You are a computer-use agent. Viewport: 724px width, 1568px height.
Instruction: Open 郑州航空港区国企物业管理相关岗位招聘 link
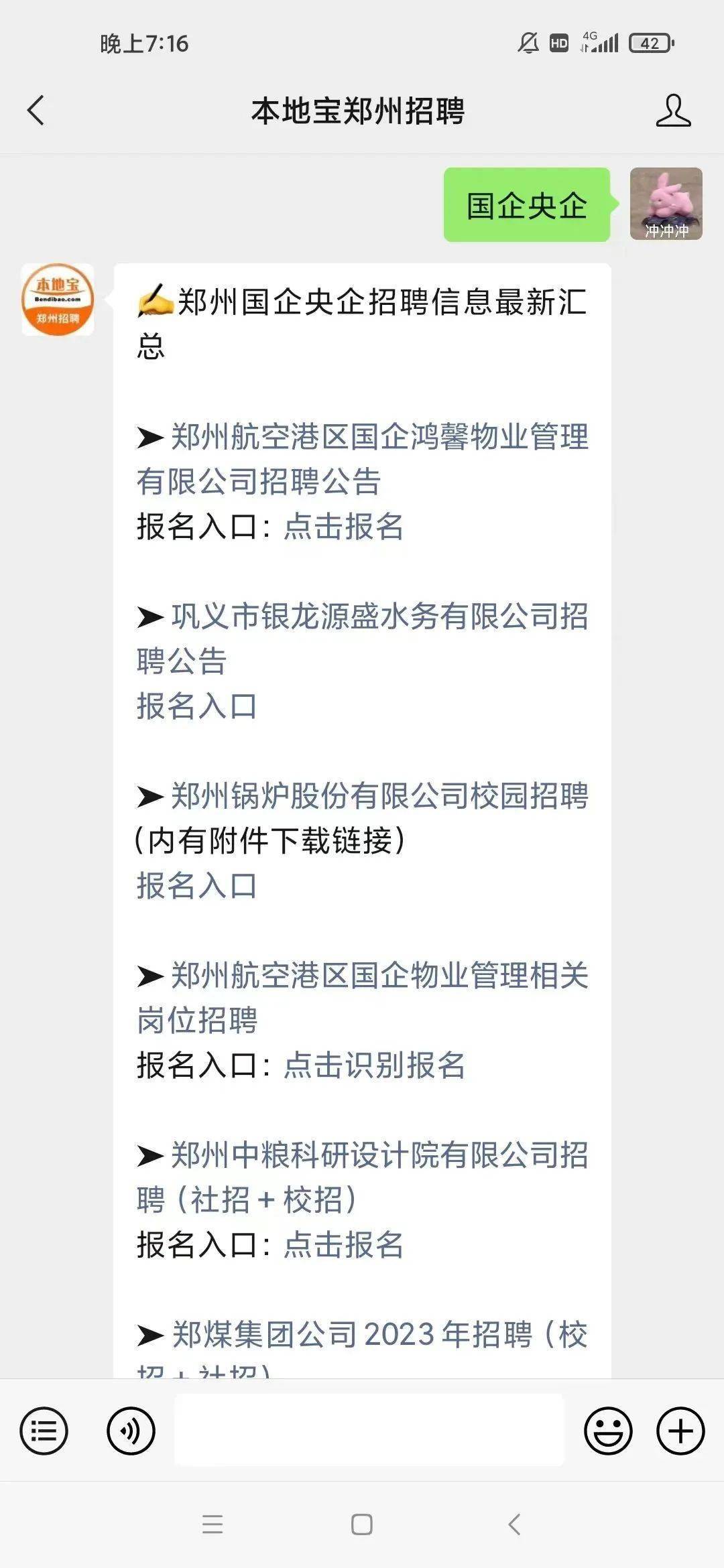[363, 998]
